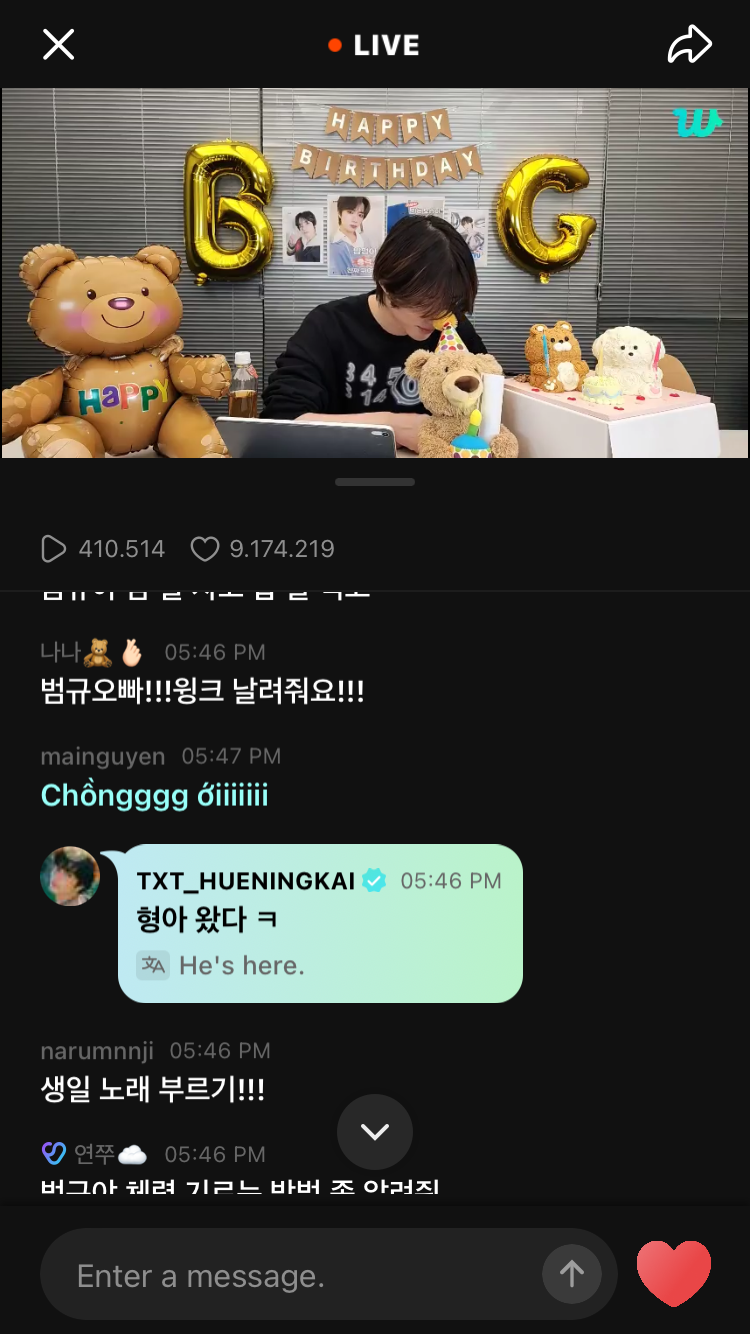This screenshot has height=1334, width=750.
Task: Send a red heart to the stream
Action: [674, 1273]
